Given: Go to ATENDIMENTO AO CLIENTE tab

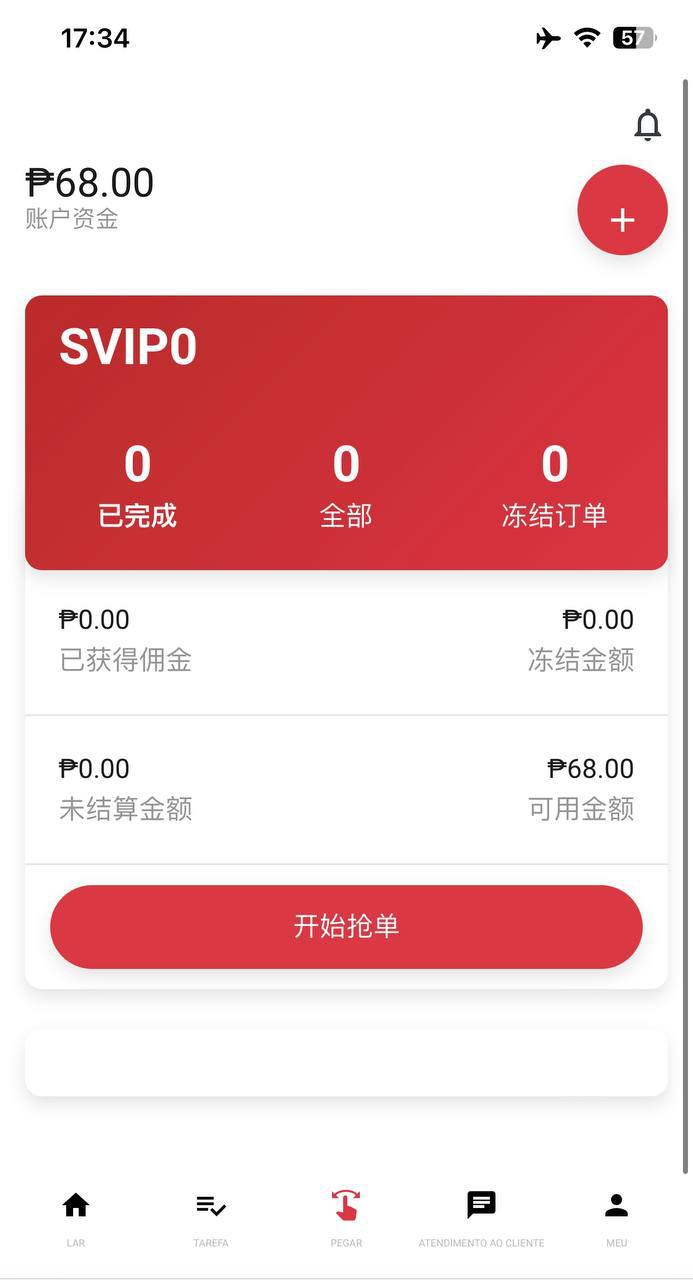Looking at the screenshot, I should point(481,1217).
